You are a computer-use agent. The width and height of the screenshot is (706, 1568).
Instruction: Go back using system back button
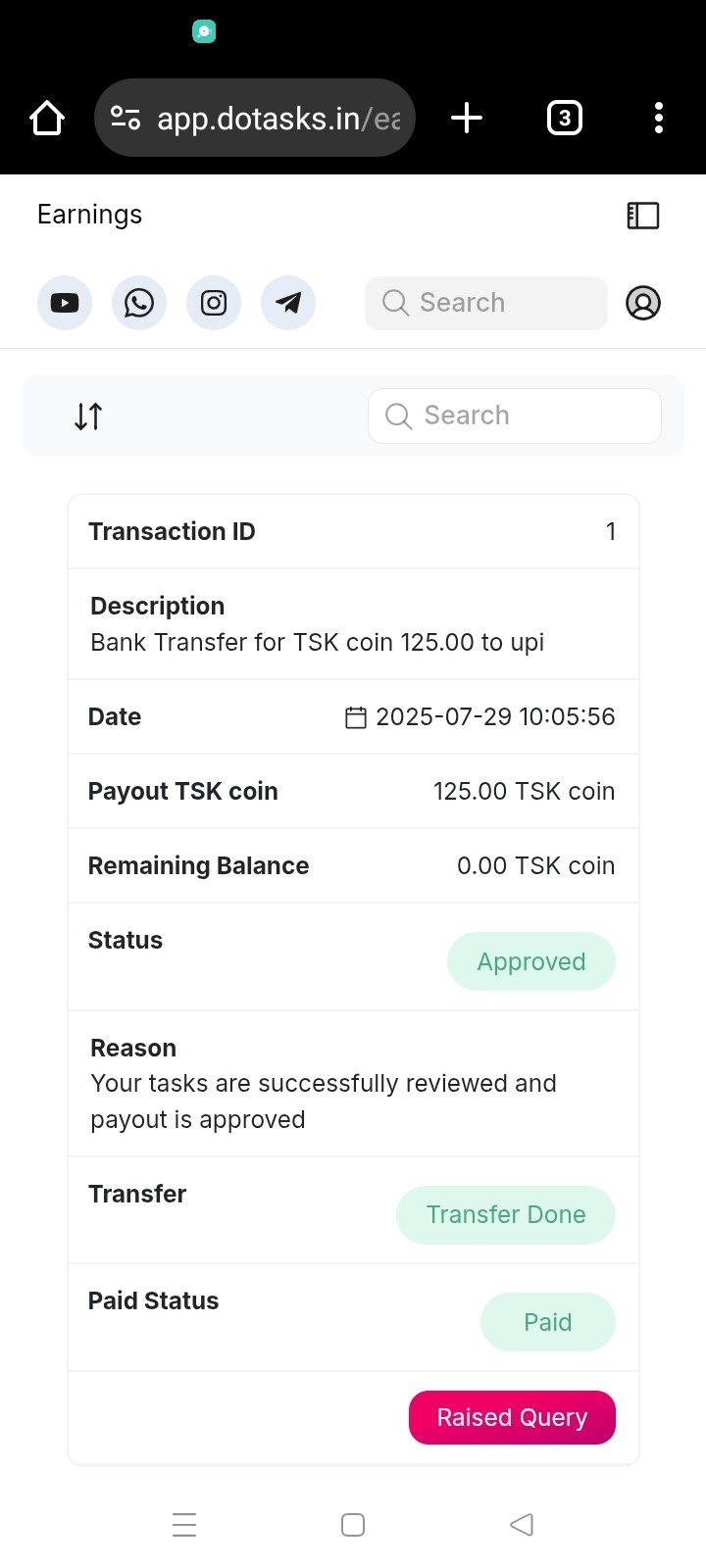(522, 1525)
